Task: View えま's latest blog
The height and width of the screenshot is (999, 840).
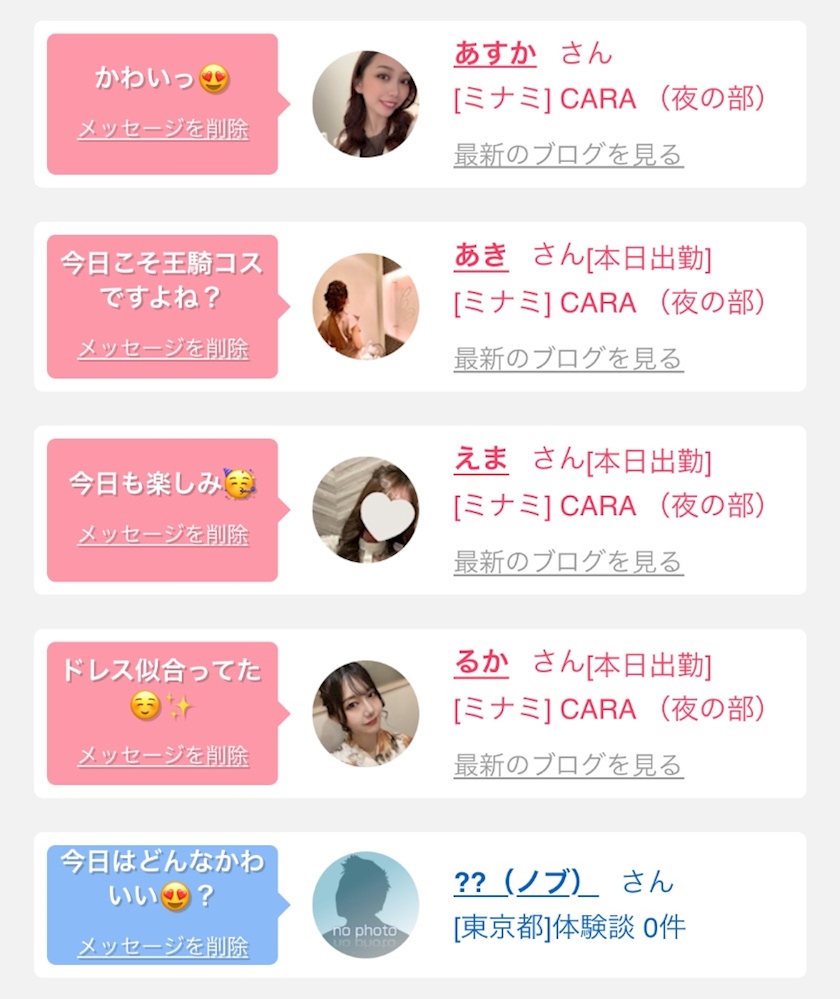Action: point(568,562)
